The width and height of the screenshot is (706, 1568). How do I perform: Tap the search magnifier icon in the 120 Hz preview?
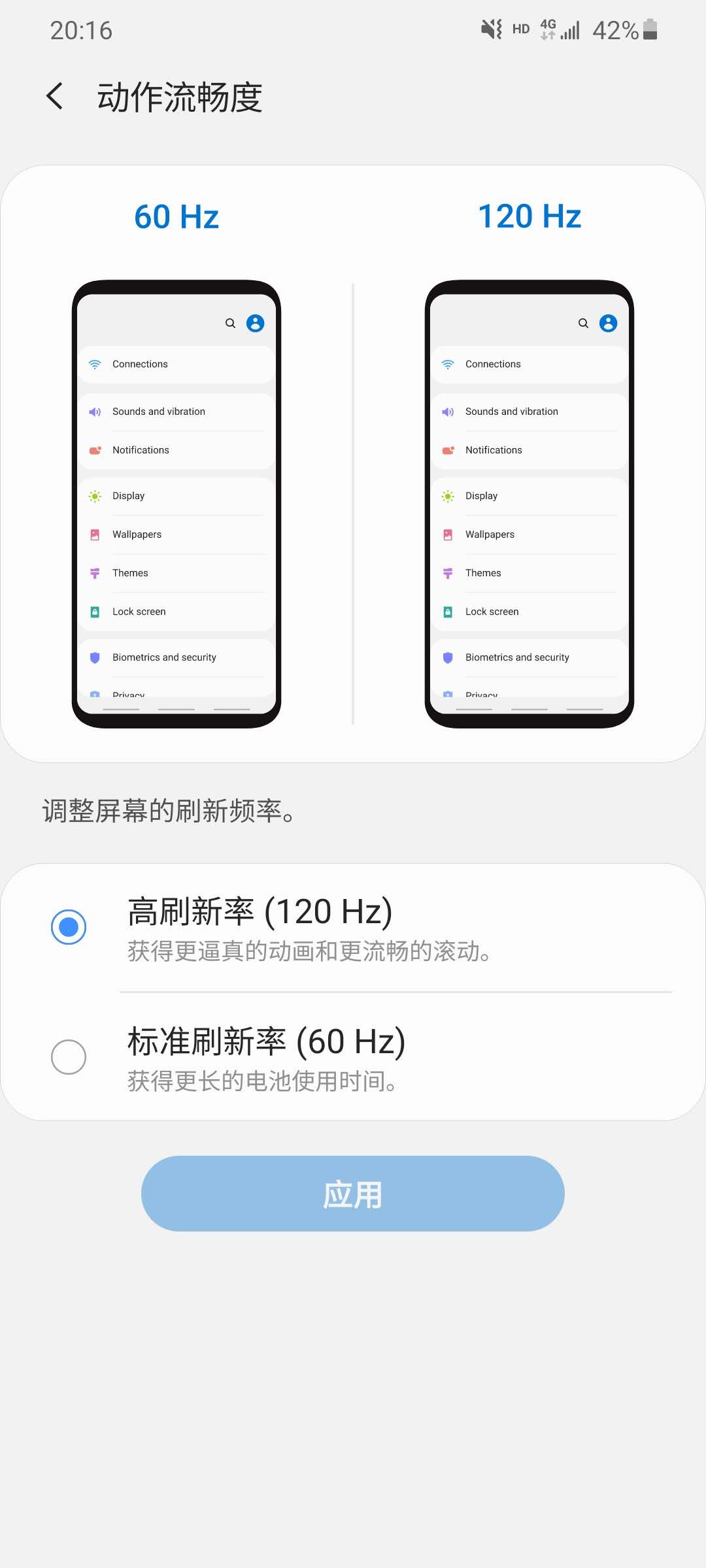coord(582,323)
